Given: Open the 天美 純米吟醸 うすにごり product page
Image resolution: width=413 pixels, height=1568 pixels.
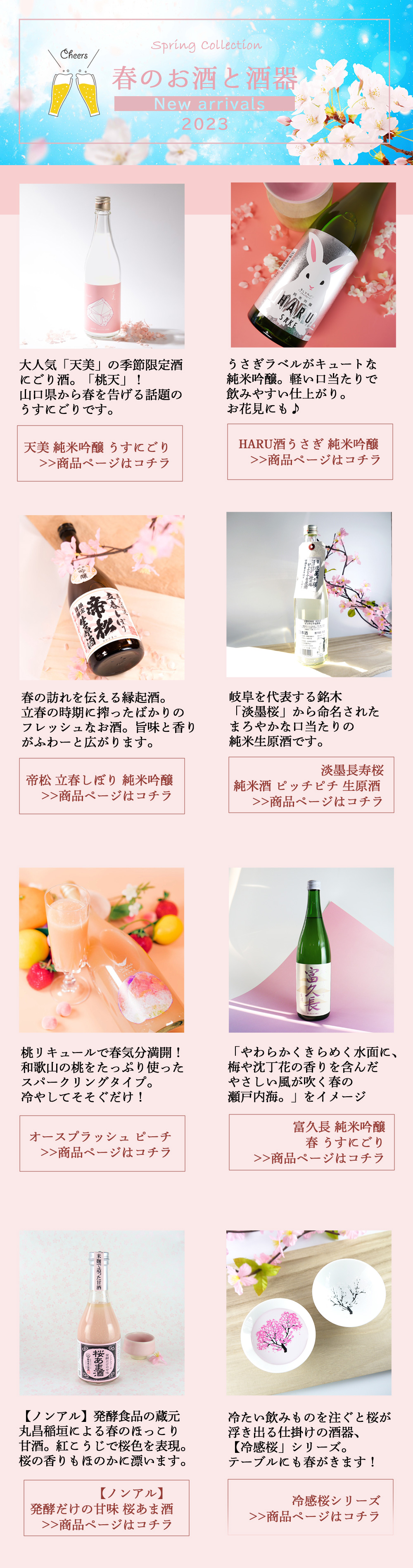Looking at the screenshot, I should pyautogui.click(x=100, y=454).
